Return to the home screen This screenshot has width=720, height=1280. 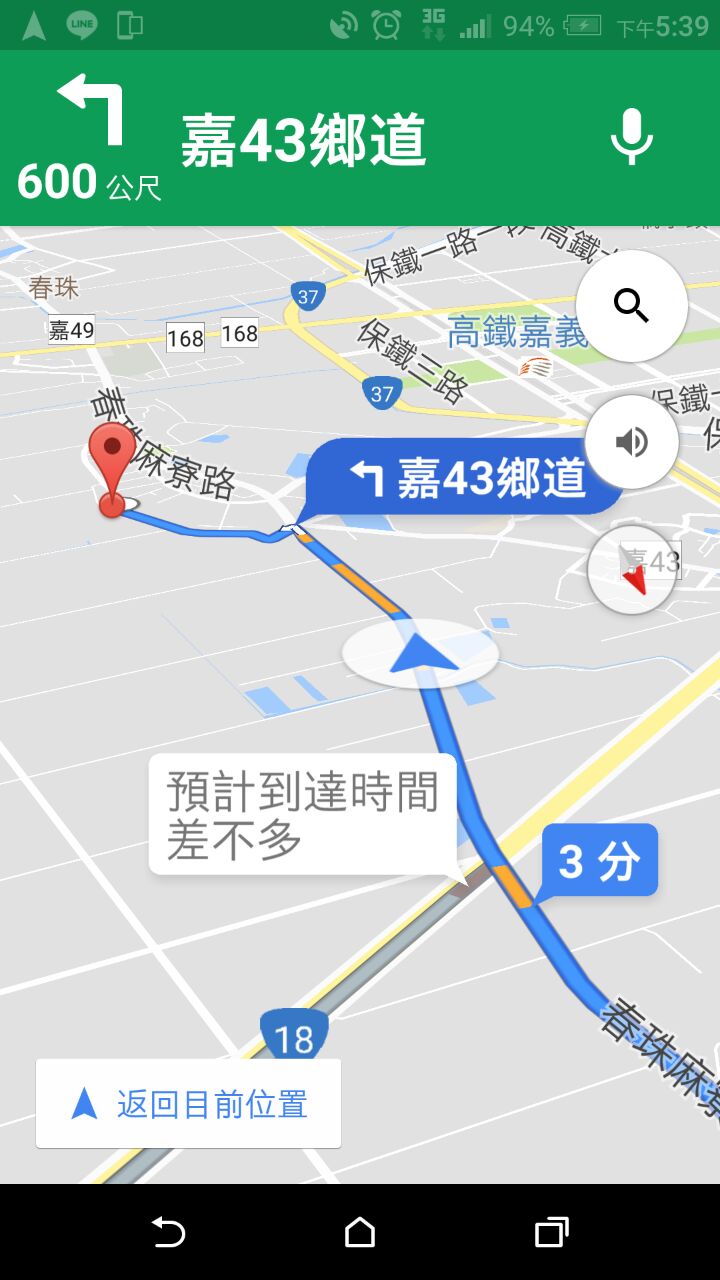[x=360, y=1232]
